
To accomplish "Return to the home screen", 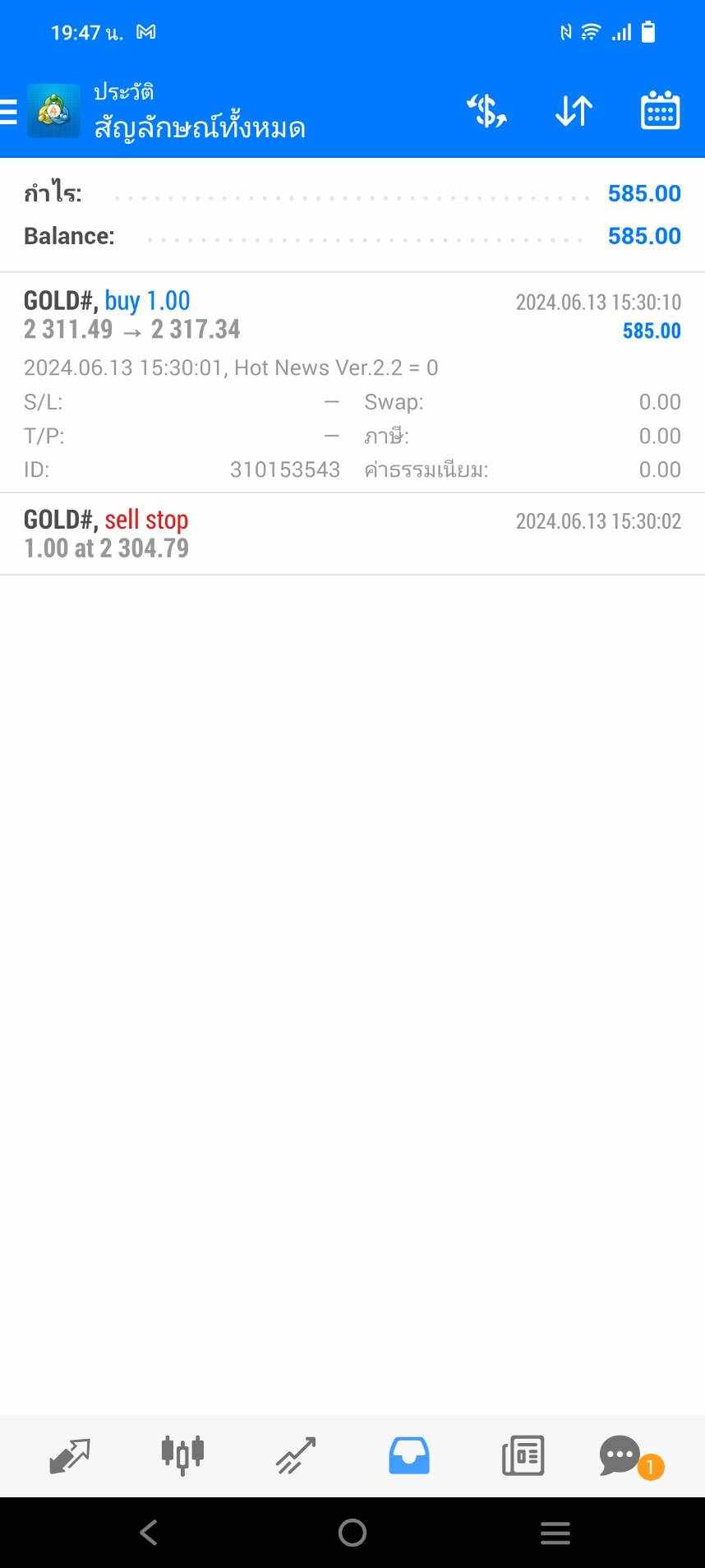I will [352, 1533].
